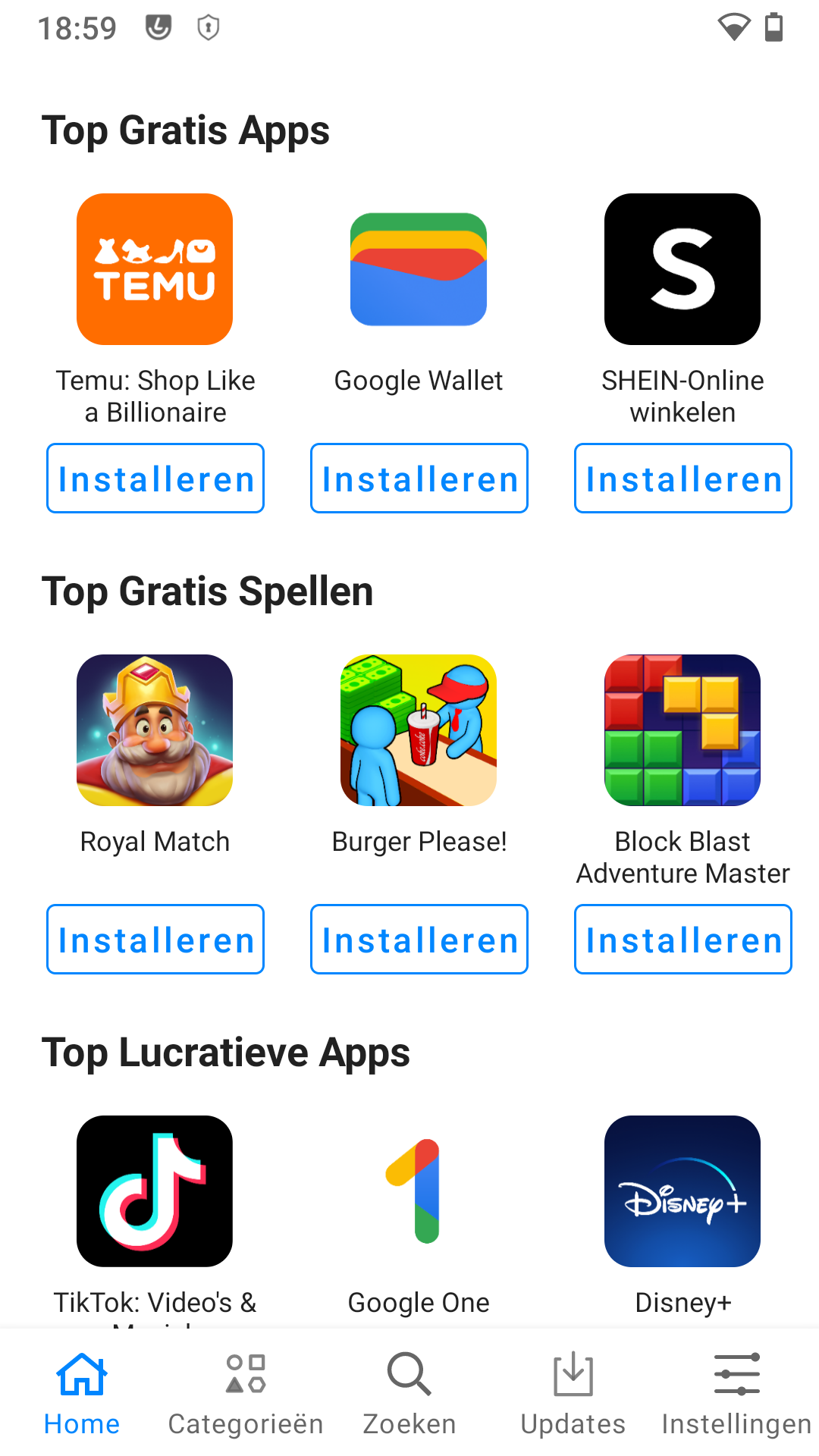Open the Burger Please! game icon
The height and width of the screenshot is (1456, 819).
pyautogui.click(x=419, y=730)
